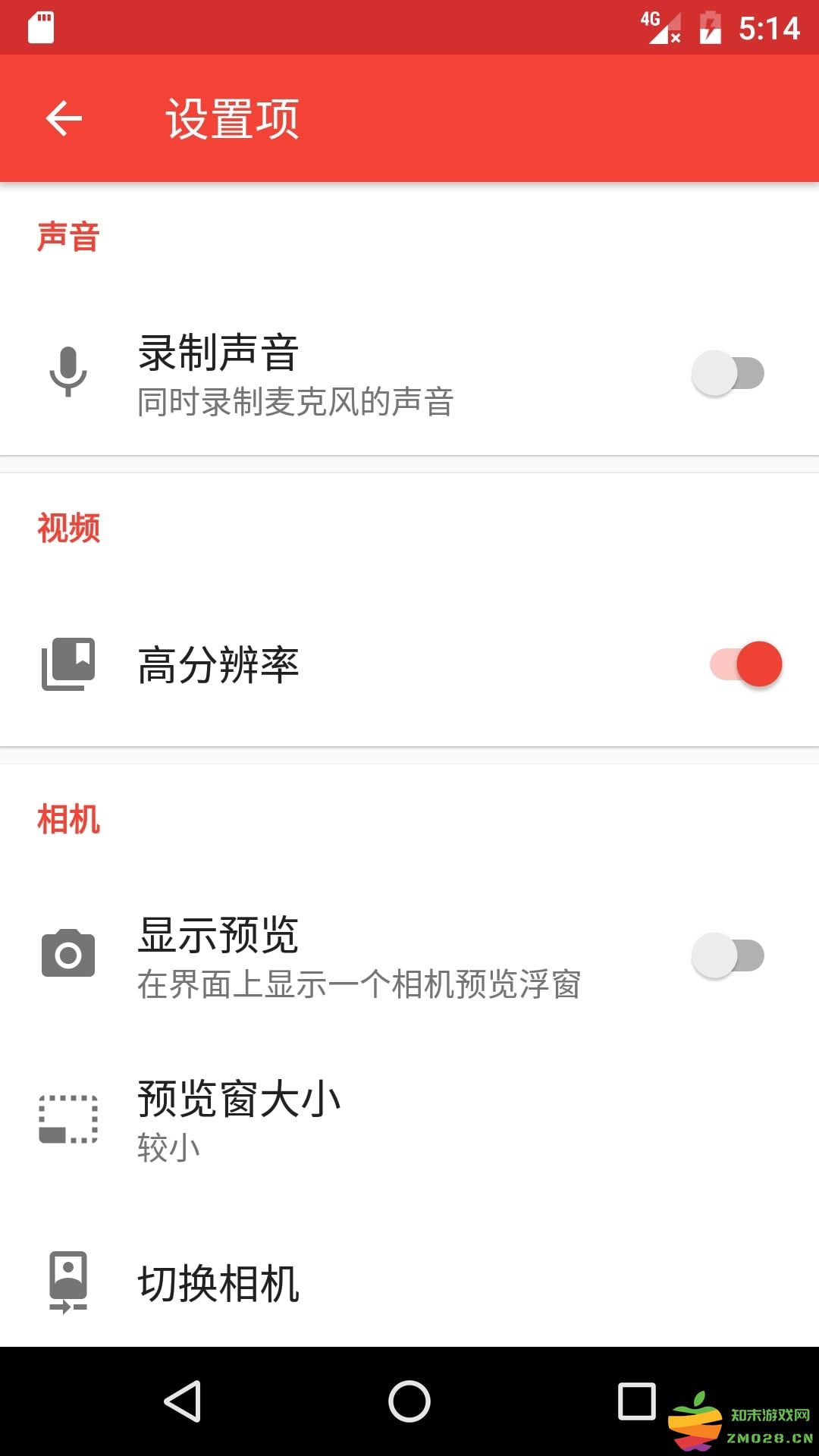Enable the 录制声音 recording switch
819x1456 pixels.
(728, 372)
